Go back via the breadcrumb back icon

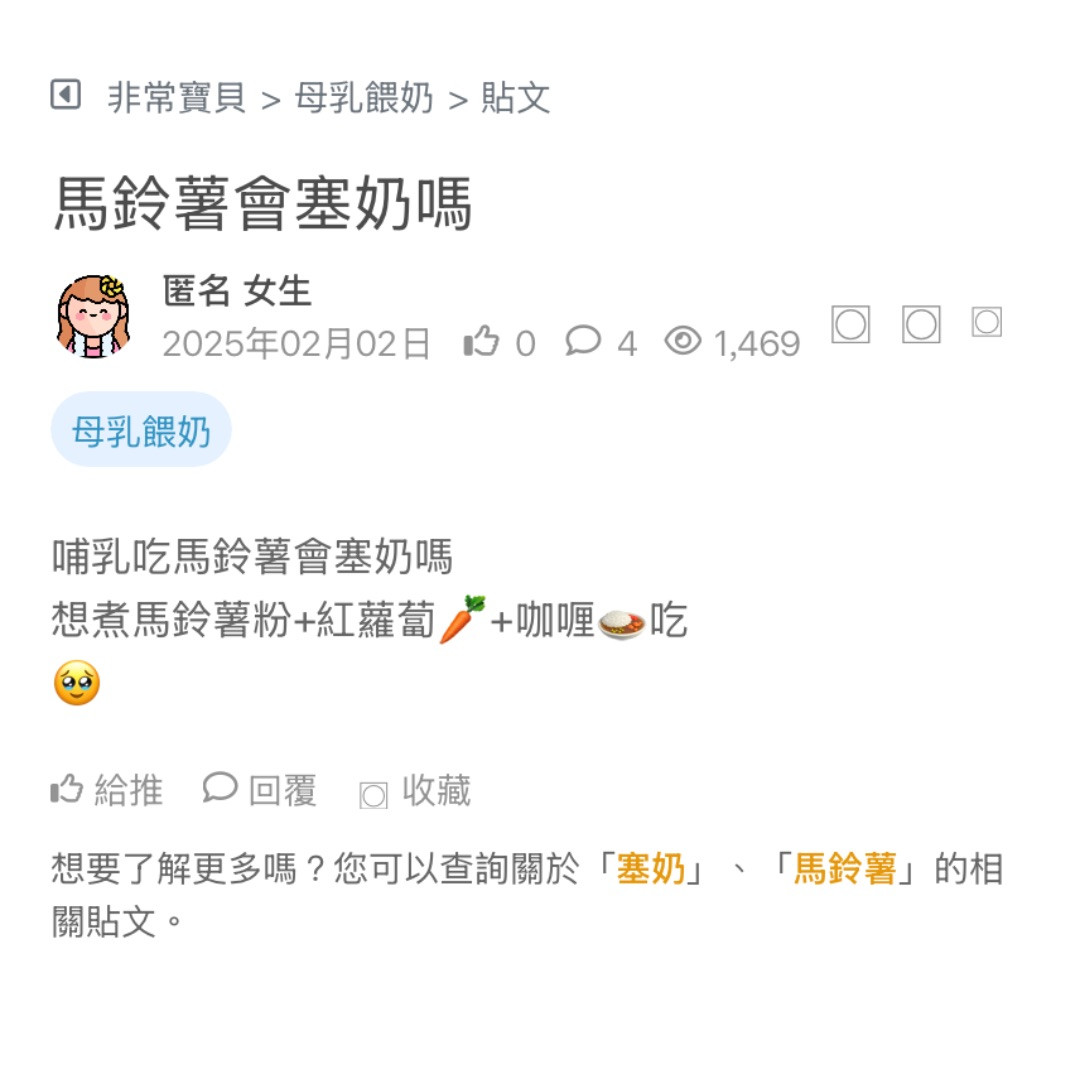pyautogui.click(x=65, y=96)
